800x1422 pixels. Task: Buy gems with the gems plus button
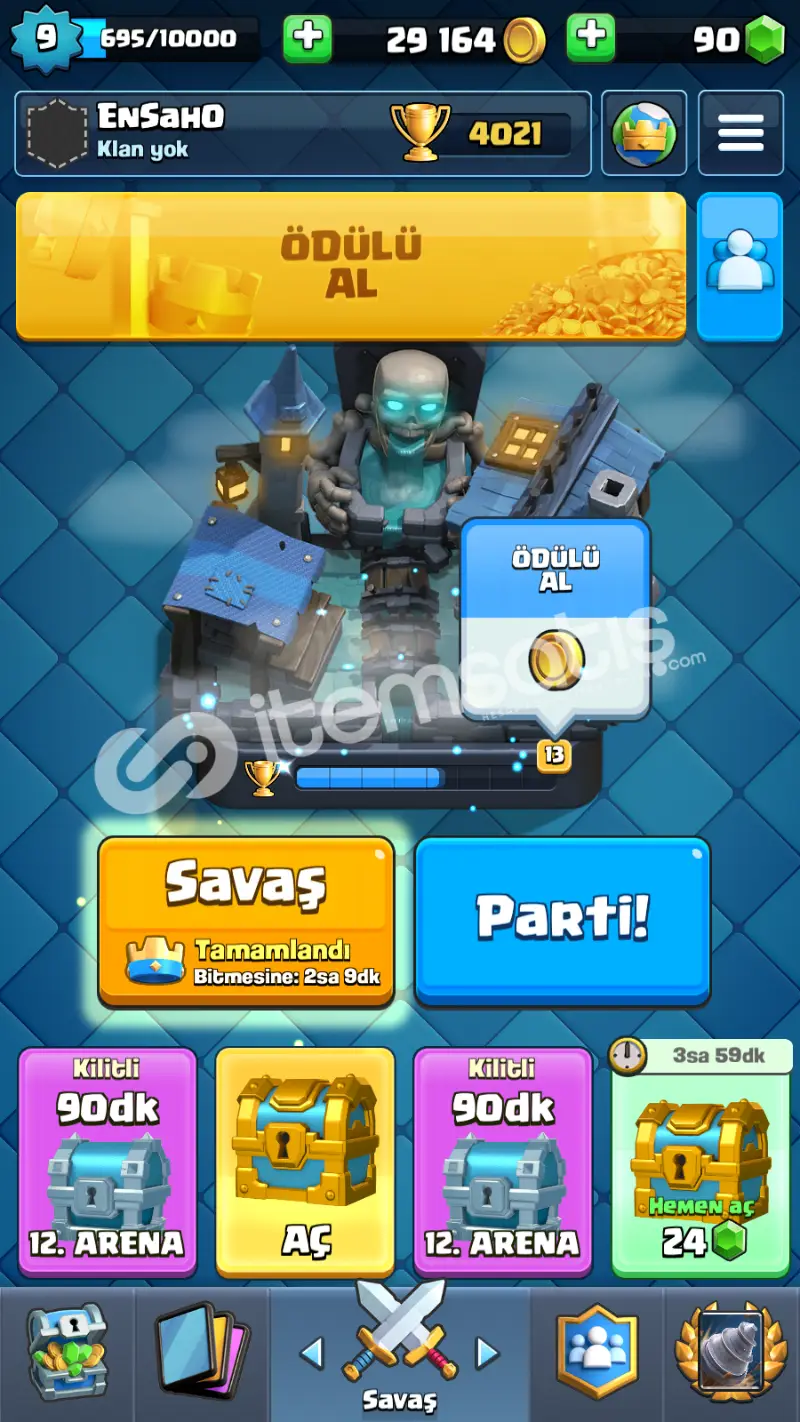(591, 38)
